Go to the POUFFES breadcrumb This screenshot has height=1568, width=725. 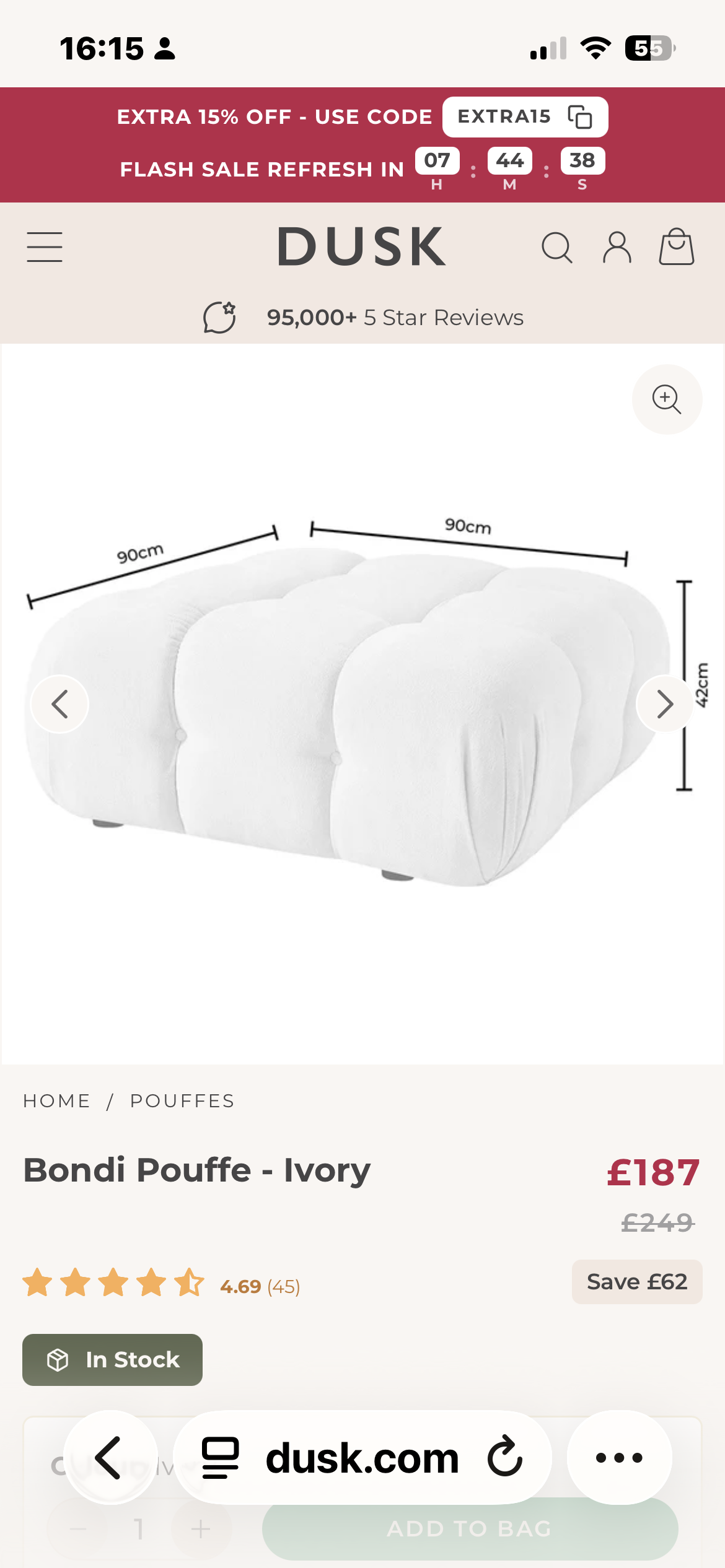(x=182, y=1100)
